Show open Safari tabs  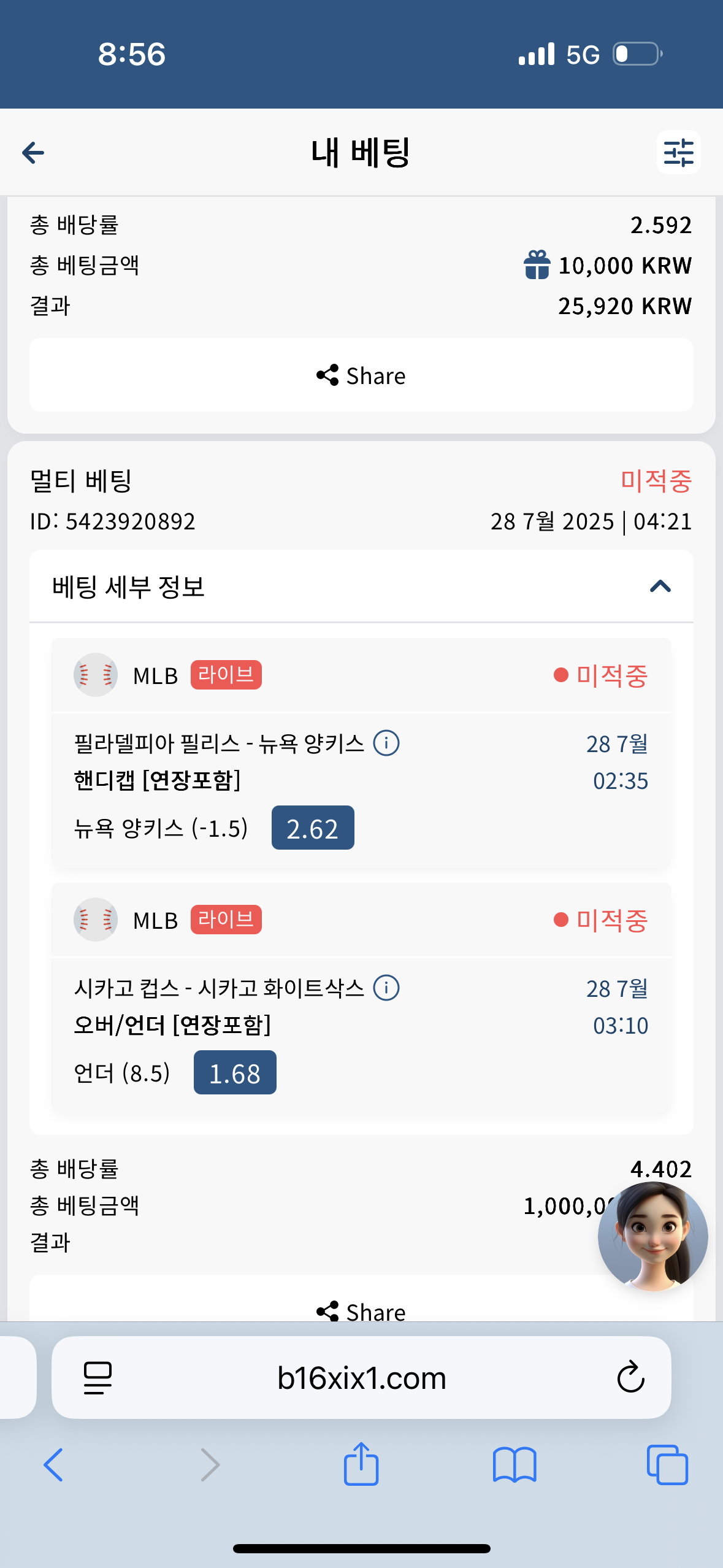click(x=667, y=1465)
